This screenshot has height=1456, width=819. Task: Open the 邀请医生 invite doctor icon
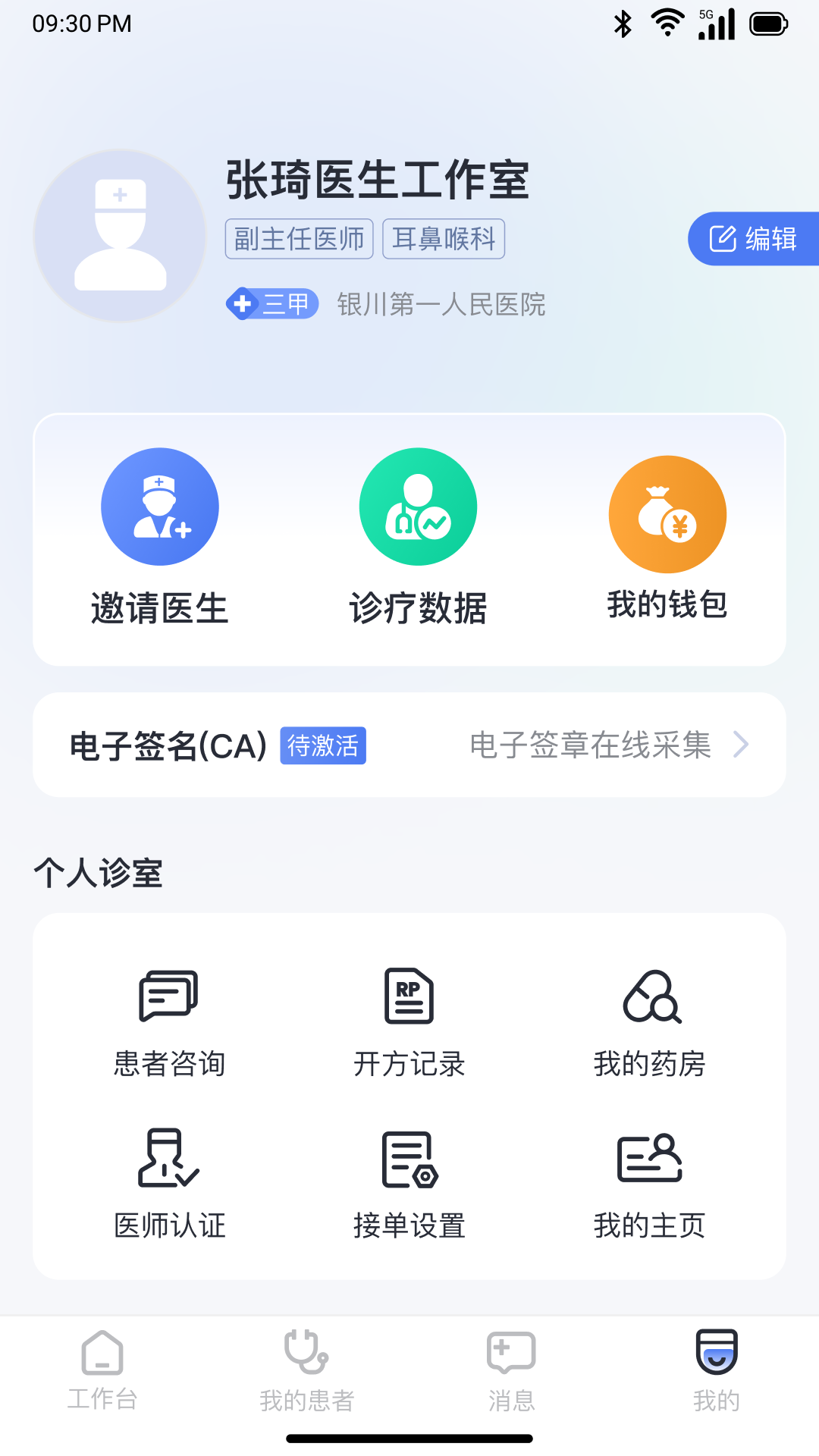160,507
